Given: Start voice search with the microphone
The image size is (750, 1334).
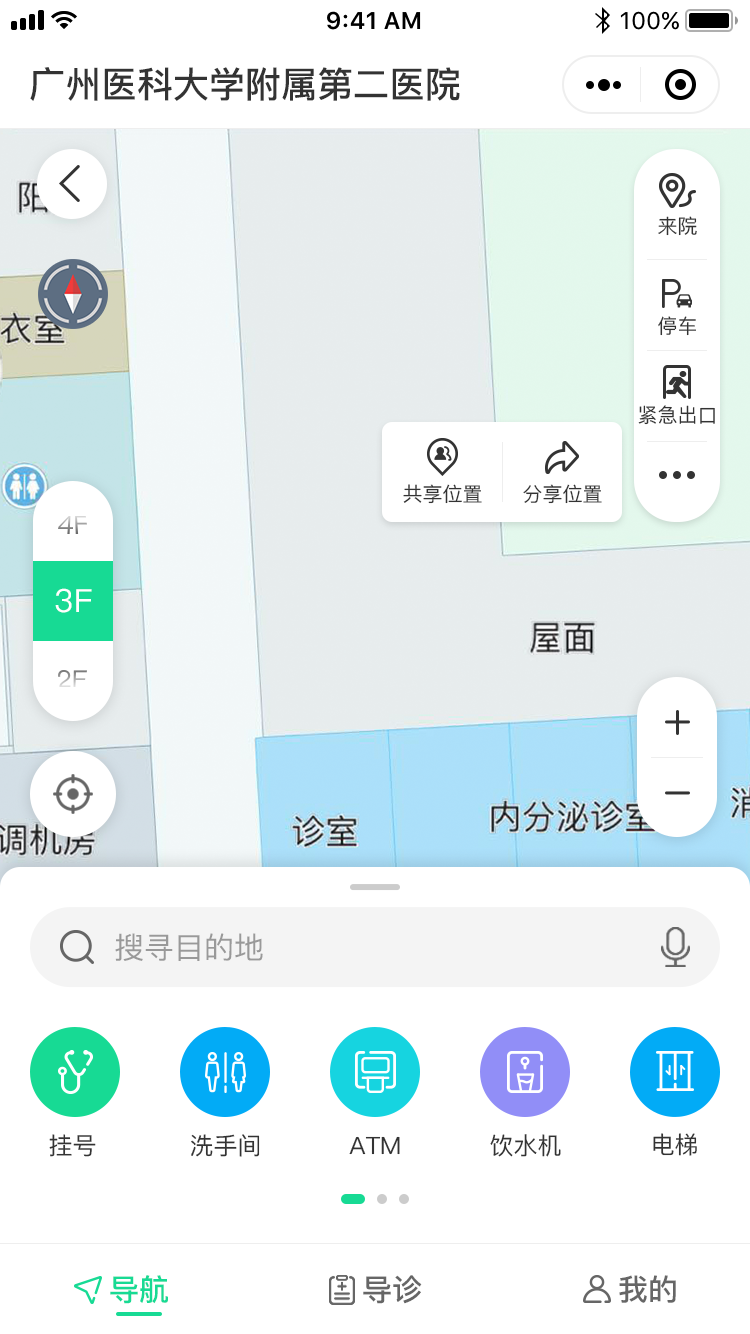Looking at the screenshot, I should point(675,947).
